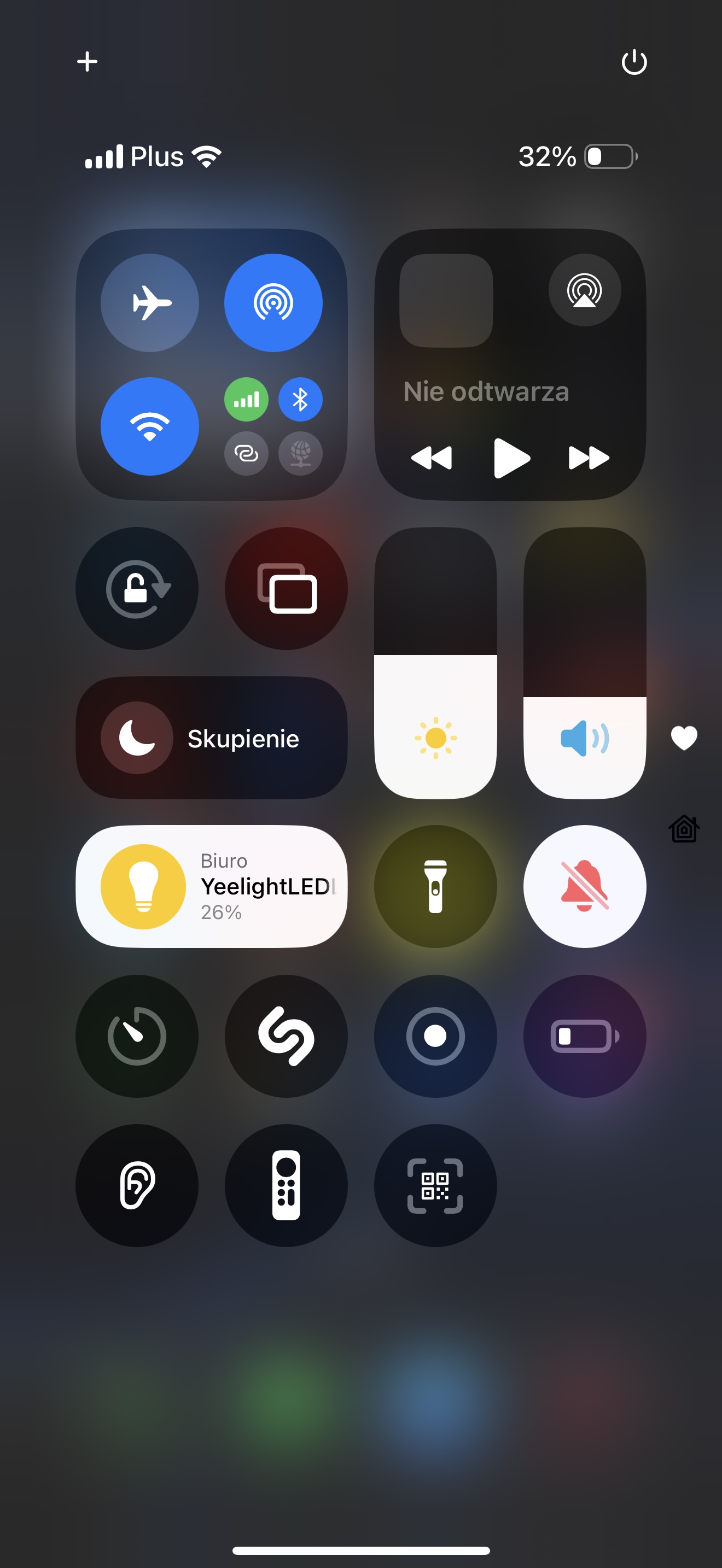
Task: Toggle AirDrop off
Action: pos(273,302)
